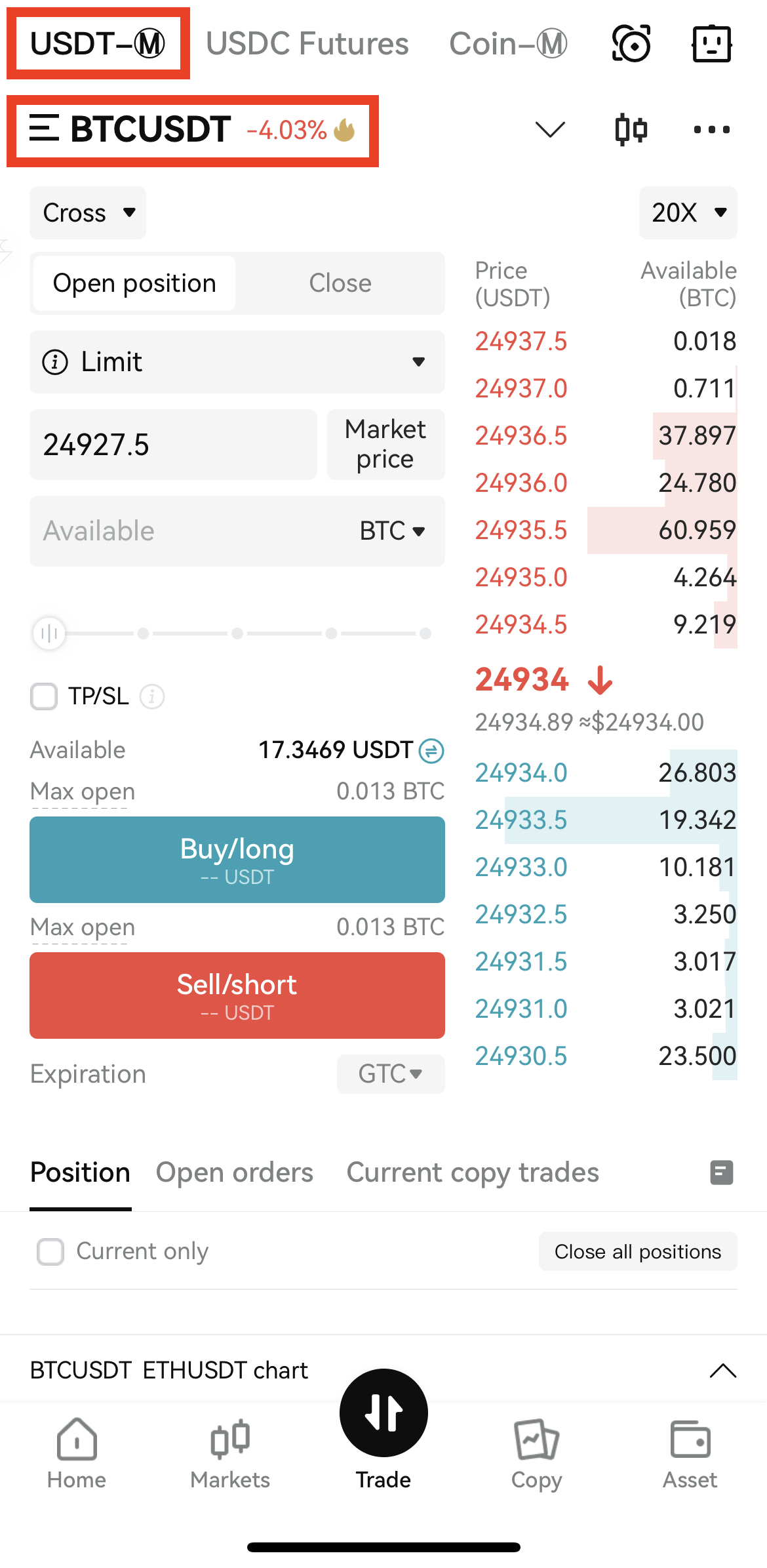
Task: Open the candlestick chart icon
Action: coord(631,129)
